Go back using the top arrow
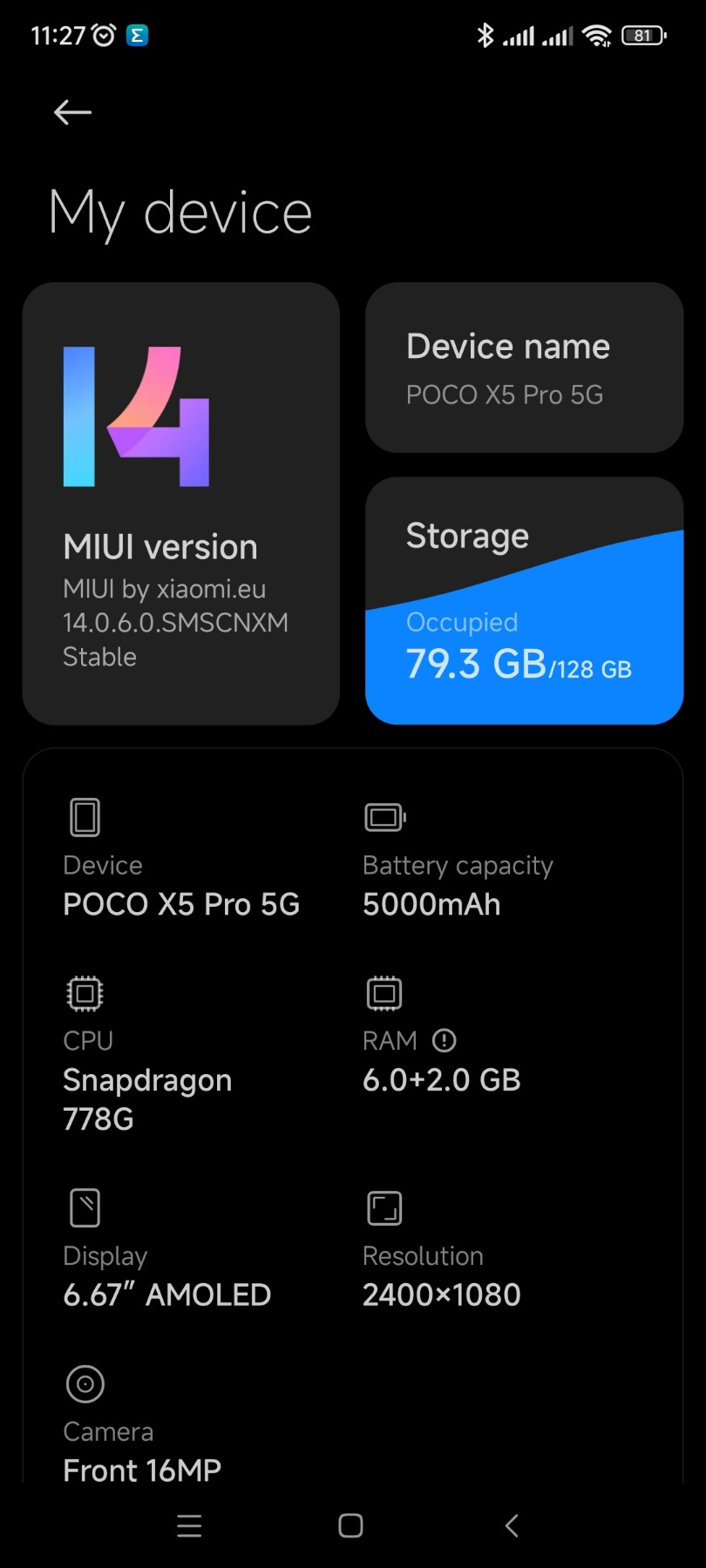The image size is (706, 1568). coord(72,112)
